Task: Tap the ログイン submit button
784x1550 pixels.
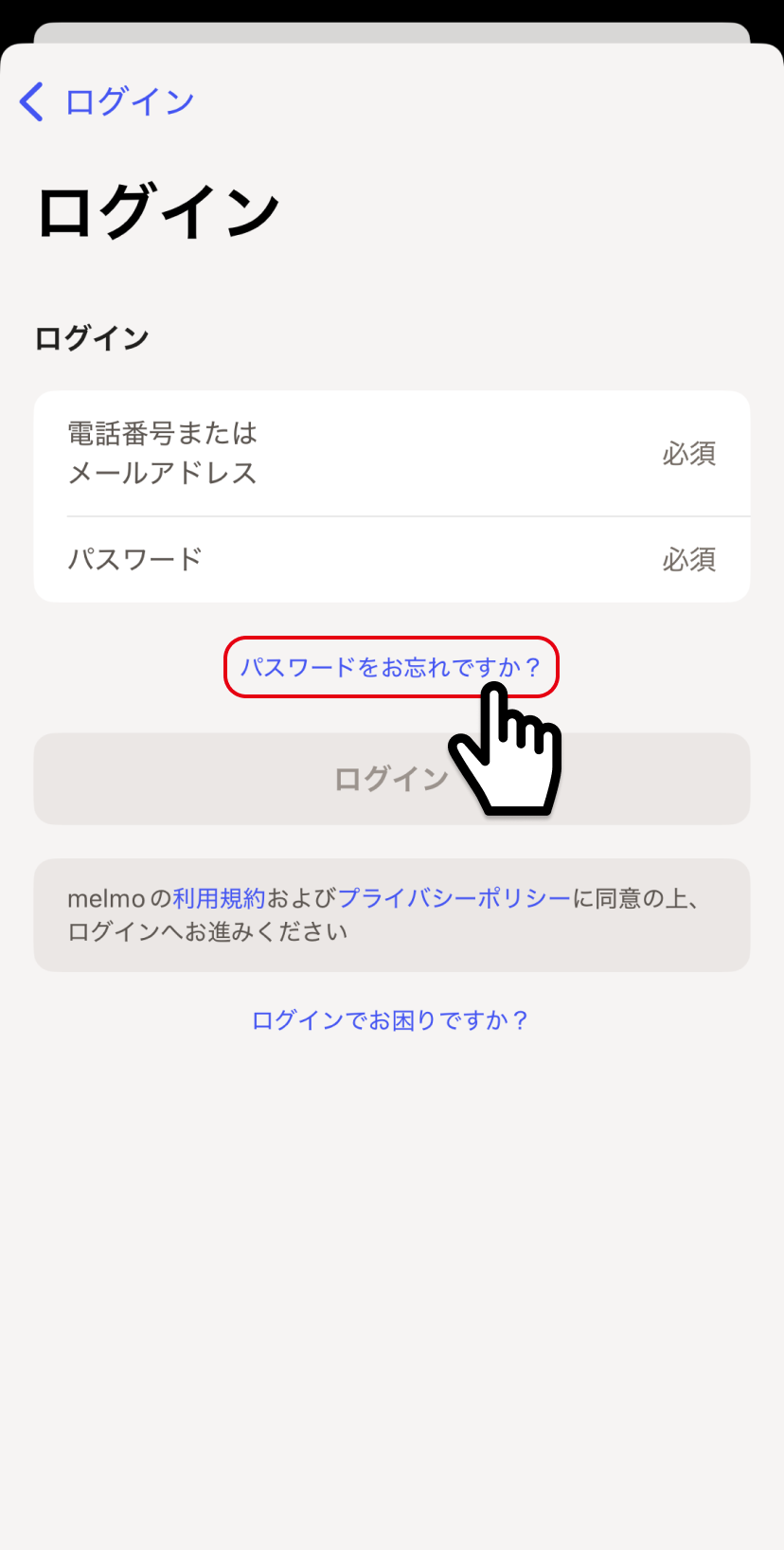Action: (391, 778)
